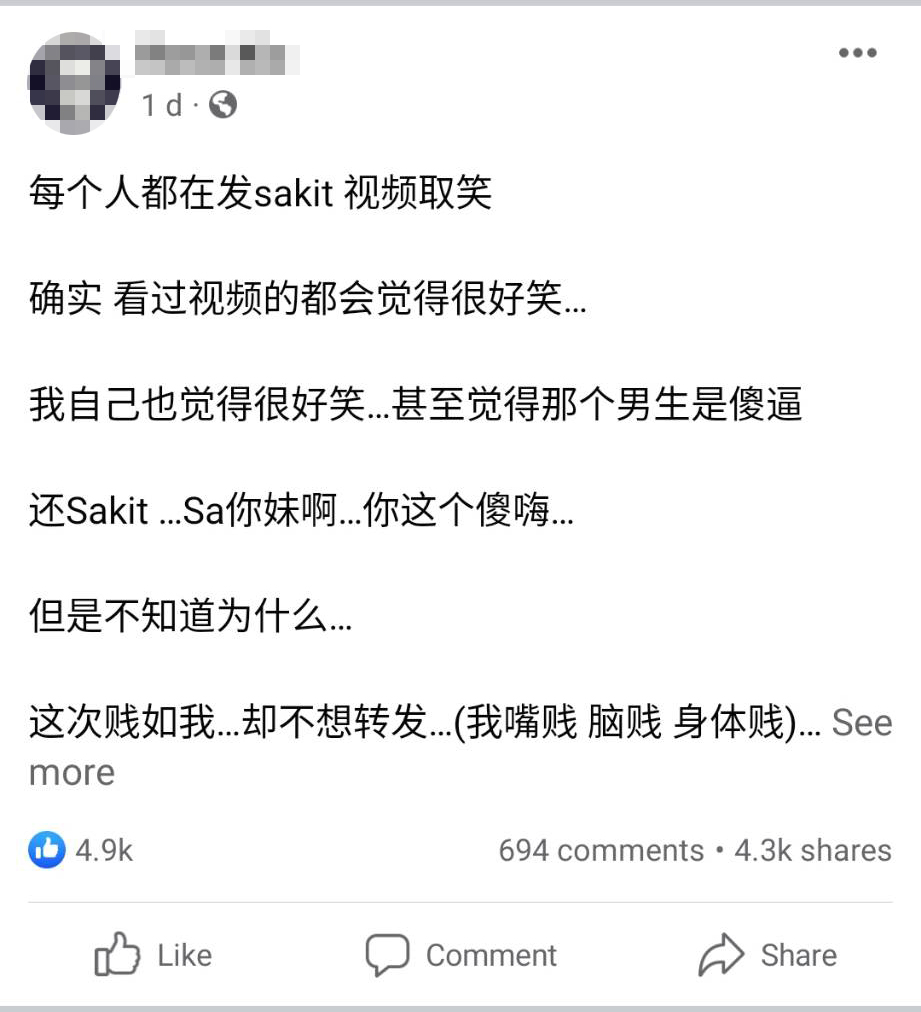Comment on this post

click(461, 955)
